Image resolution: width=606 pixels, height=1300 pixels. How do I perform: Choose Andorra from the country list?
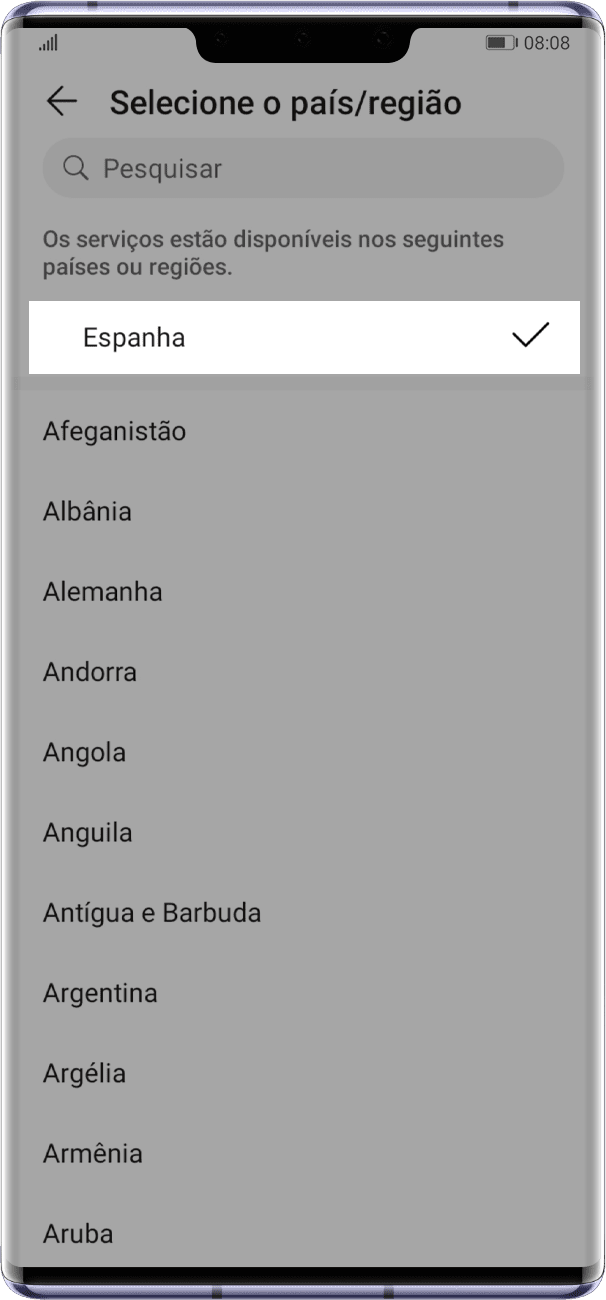click(90, 672)
